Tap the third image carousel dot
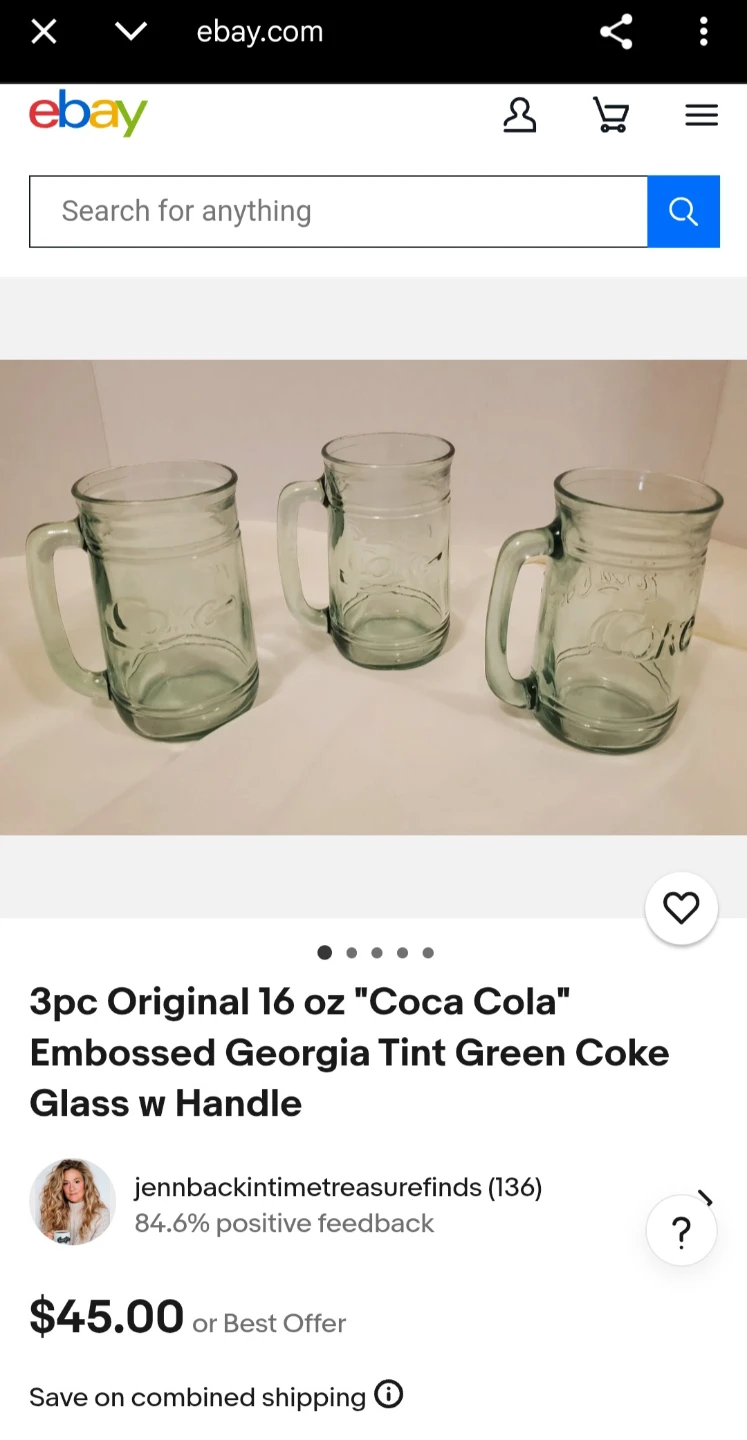747x1440 pixels. 376,953
